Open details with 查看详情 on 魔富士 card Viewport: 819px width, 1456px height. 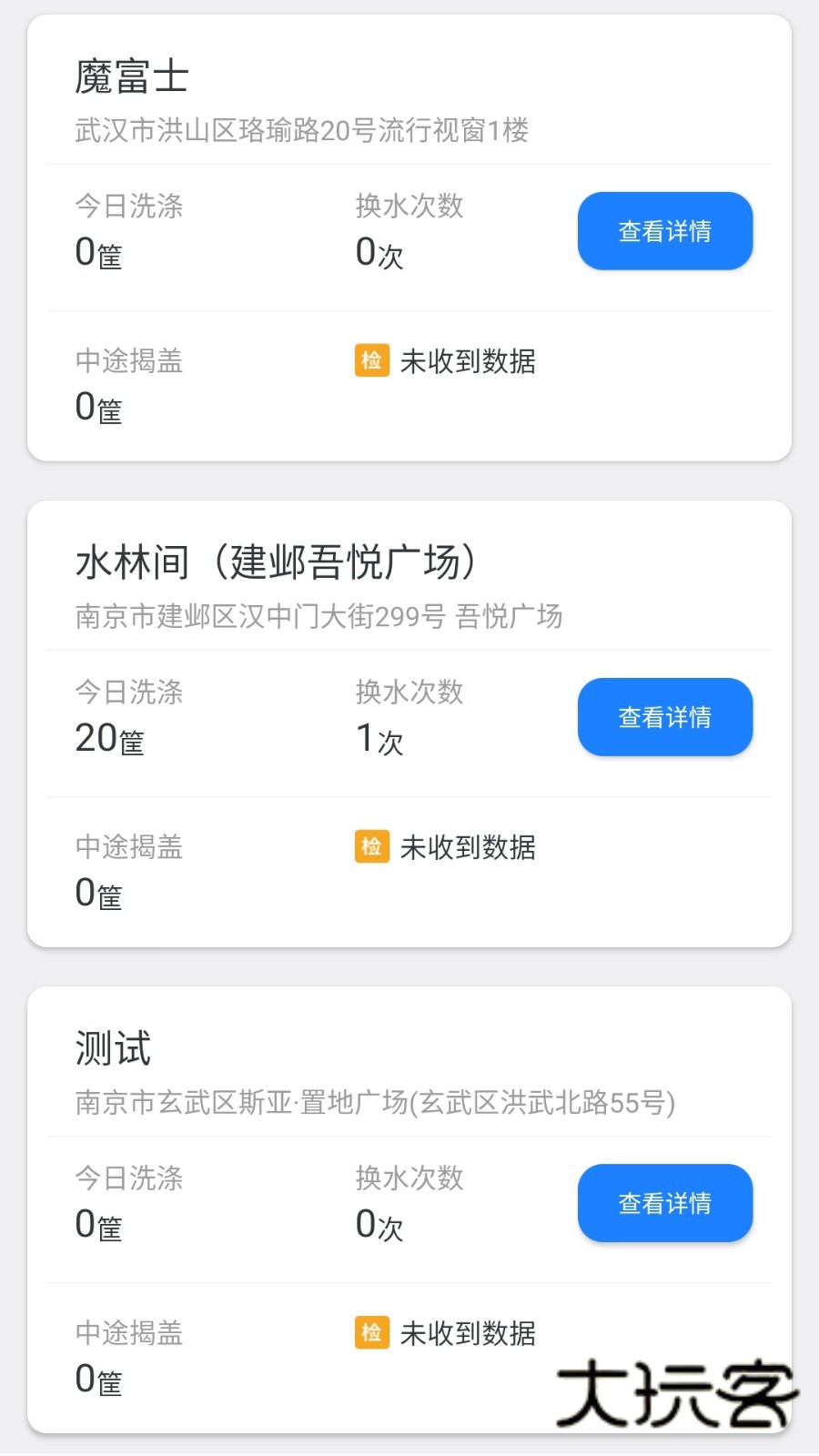pos(665,231)
